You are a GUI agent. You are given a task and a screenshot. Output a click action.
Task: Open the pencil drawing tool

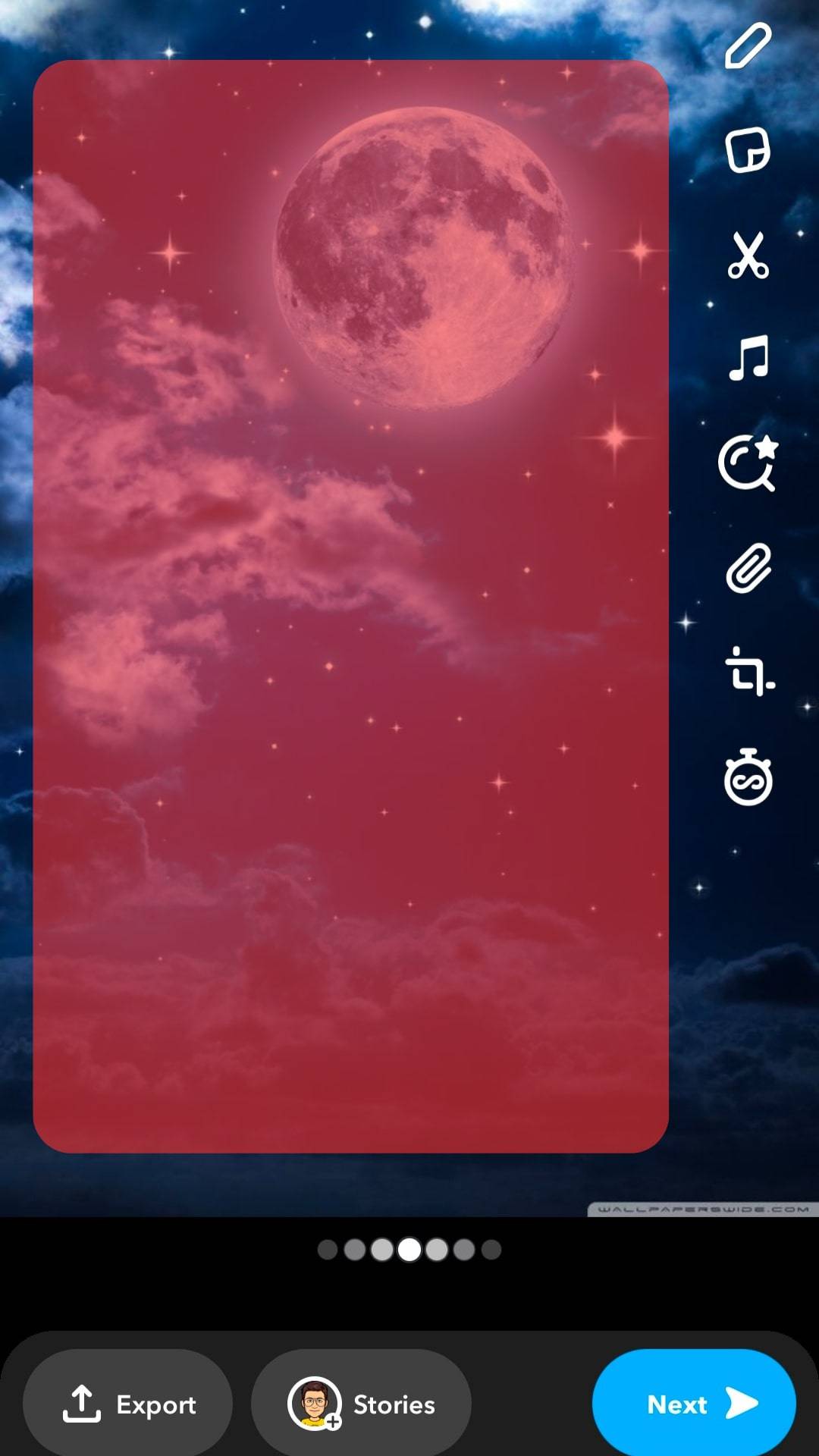pos(748,46)
